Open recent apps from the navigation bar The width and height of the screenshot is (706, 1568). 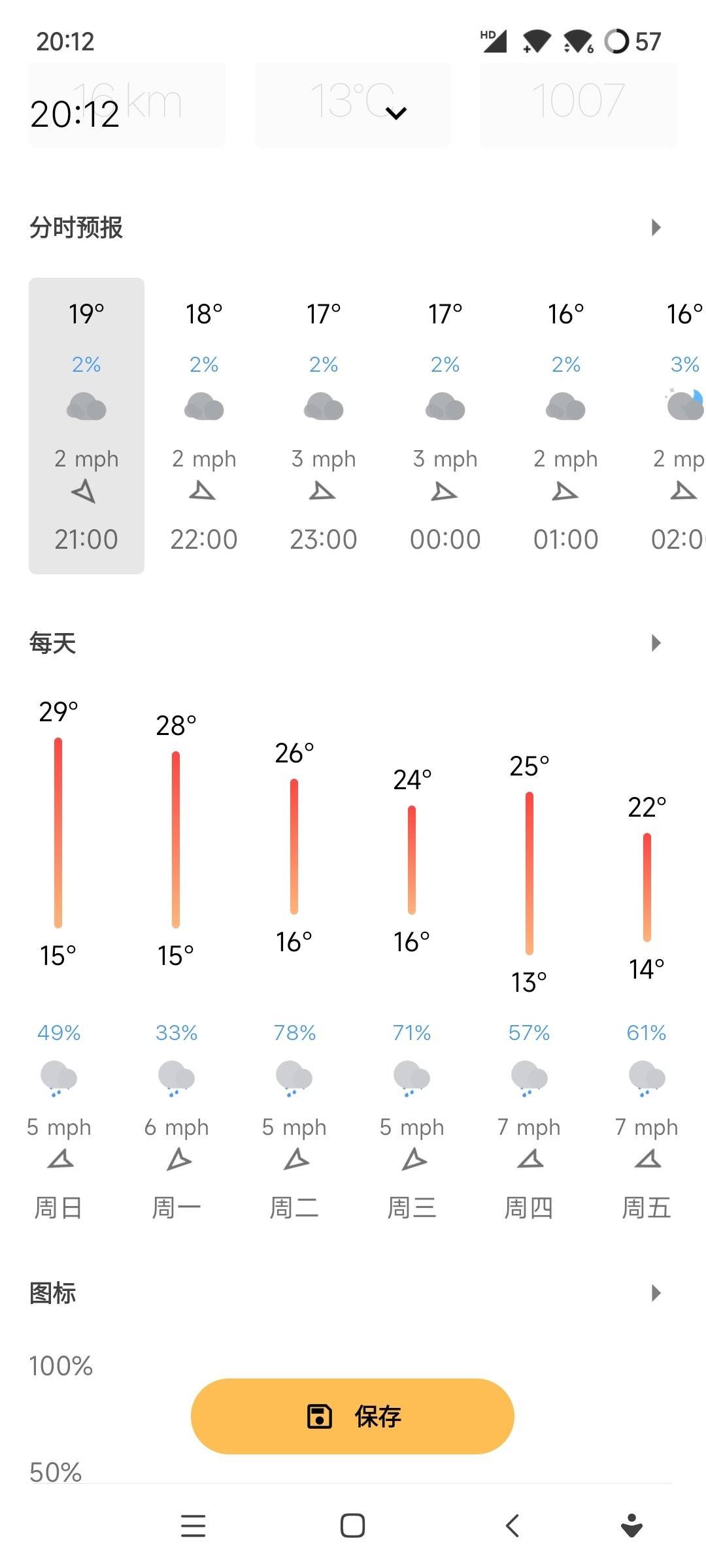tap(193, 1526)
